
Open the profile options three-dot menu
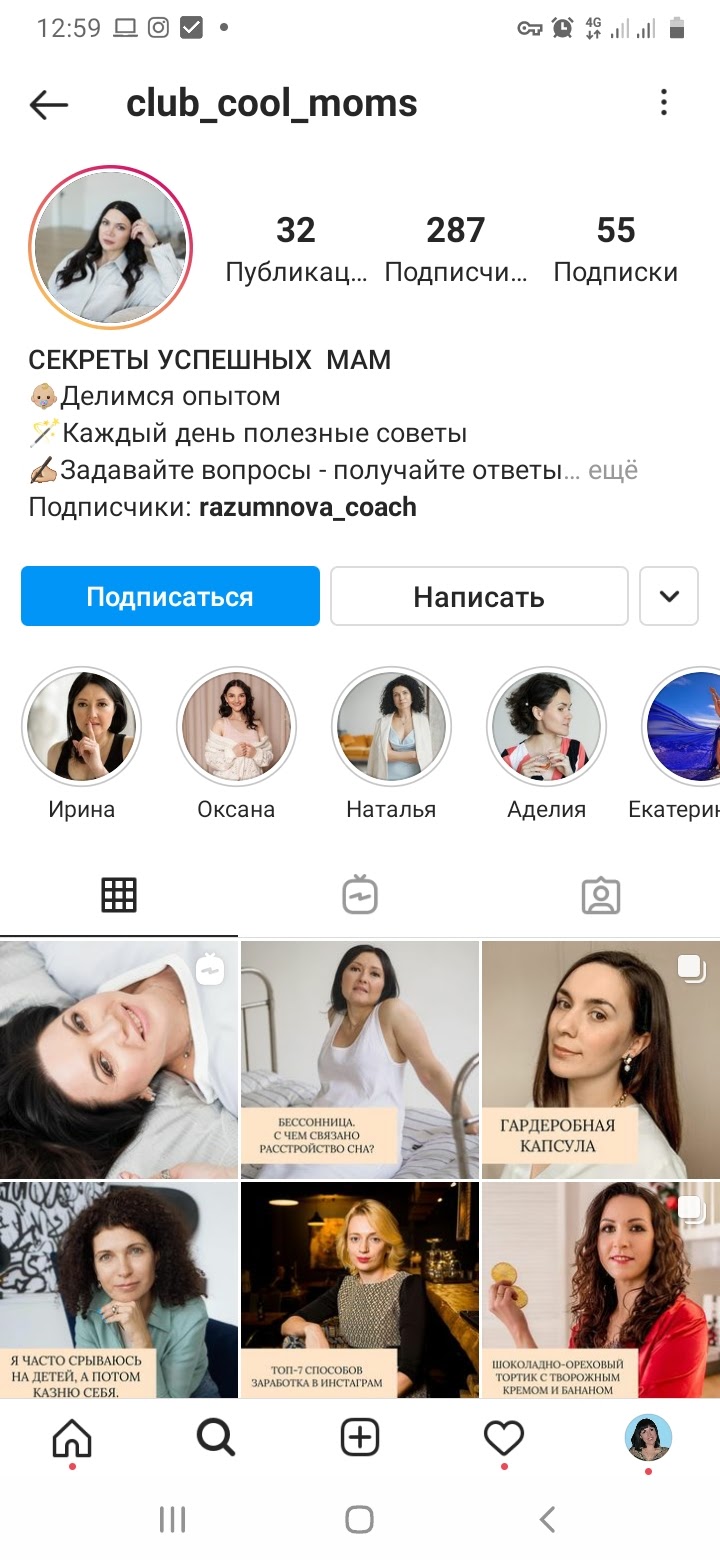click(663, 103)
